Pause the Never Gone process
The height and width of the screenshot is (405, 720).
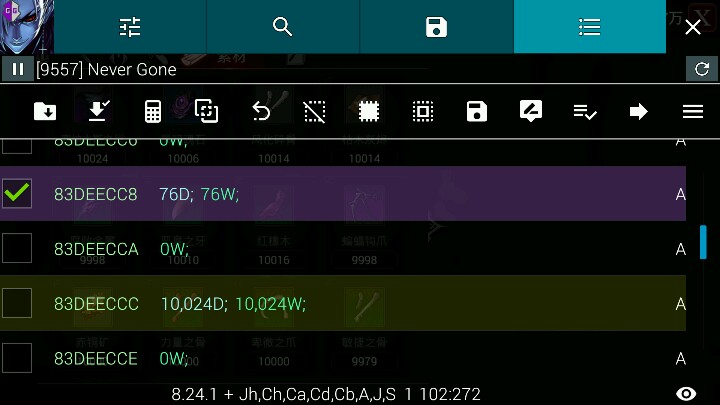click(x=17, y=69)
